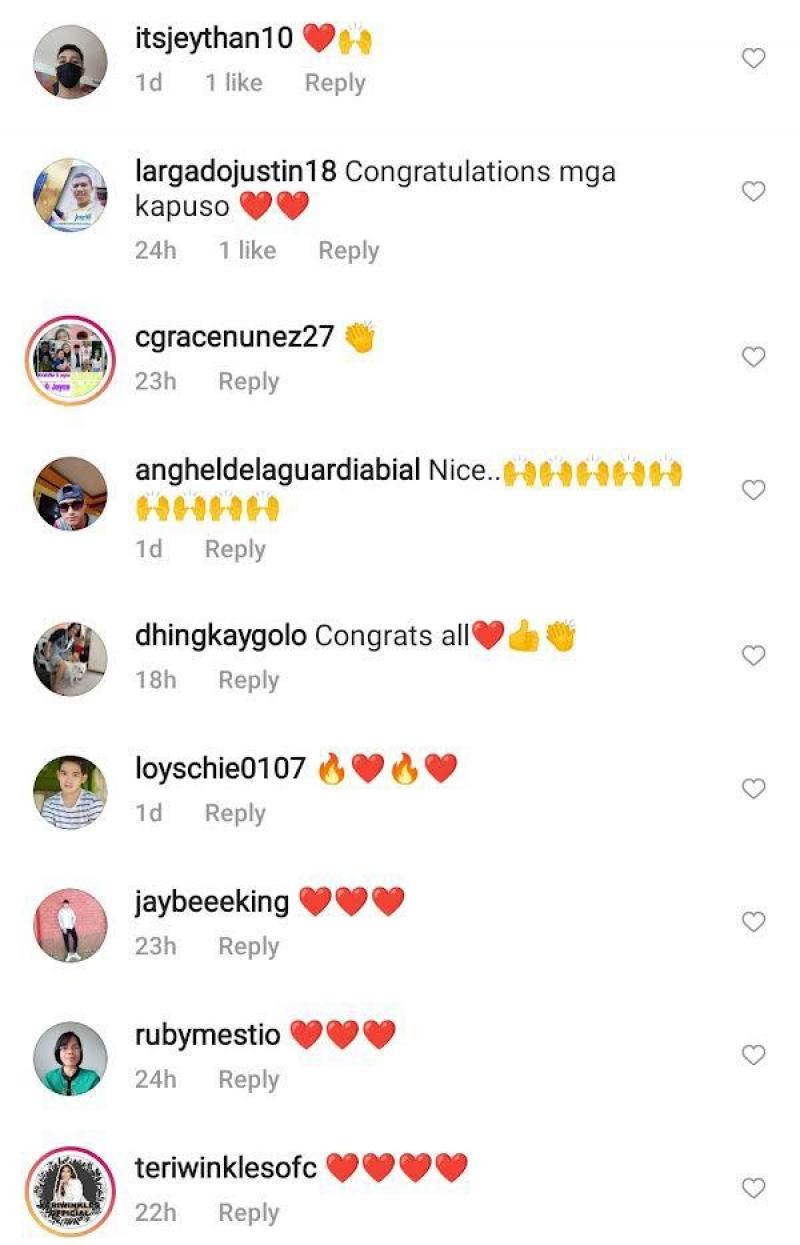The image size is (800, 1245).
Task: Reply to largadojustin18's Congratulations comment
Action: [x=348, y=250]
